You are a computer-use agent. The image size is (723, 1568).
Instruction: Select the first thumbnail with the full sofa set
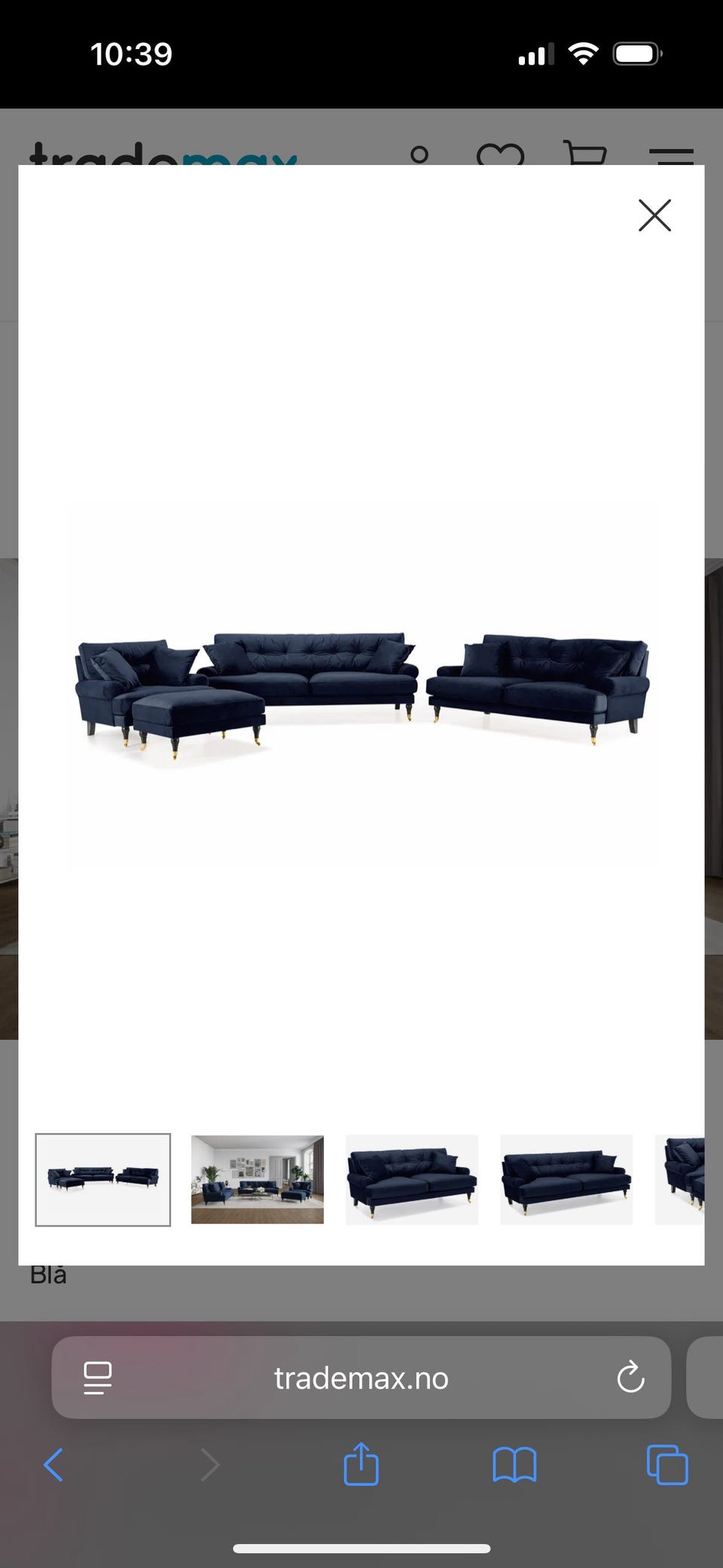[x=103, y=1179]
